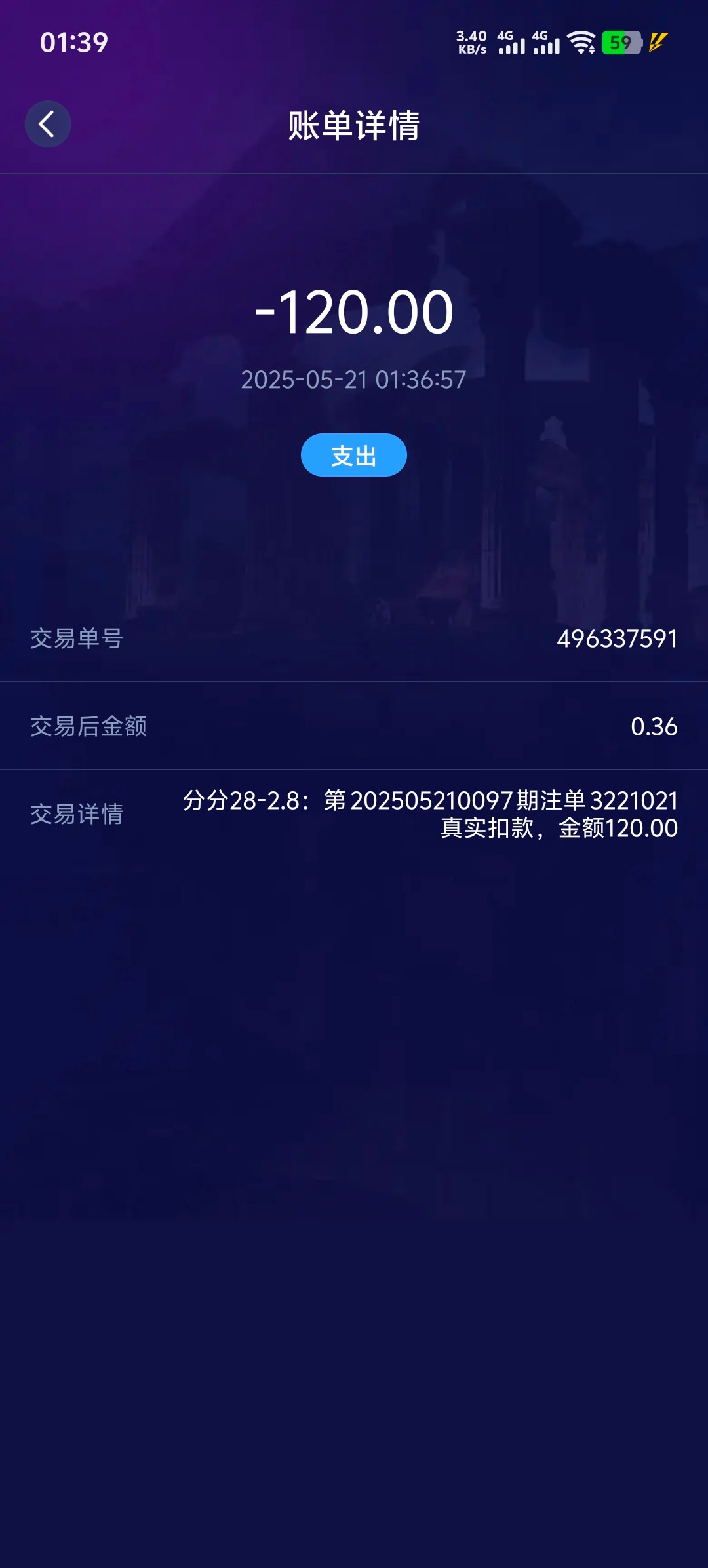Tap the back arrow to return
The height and width of the screenshot is (1568, 708).
48,123
